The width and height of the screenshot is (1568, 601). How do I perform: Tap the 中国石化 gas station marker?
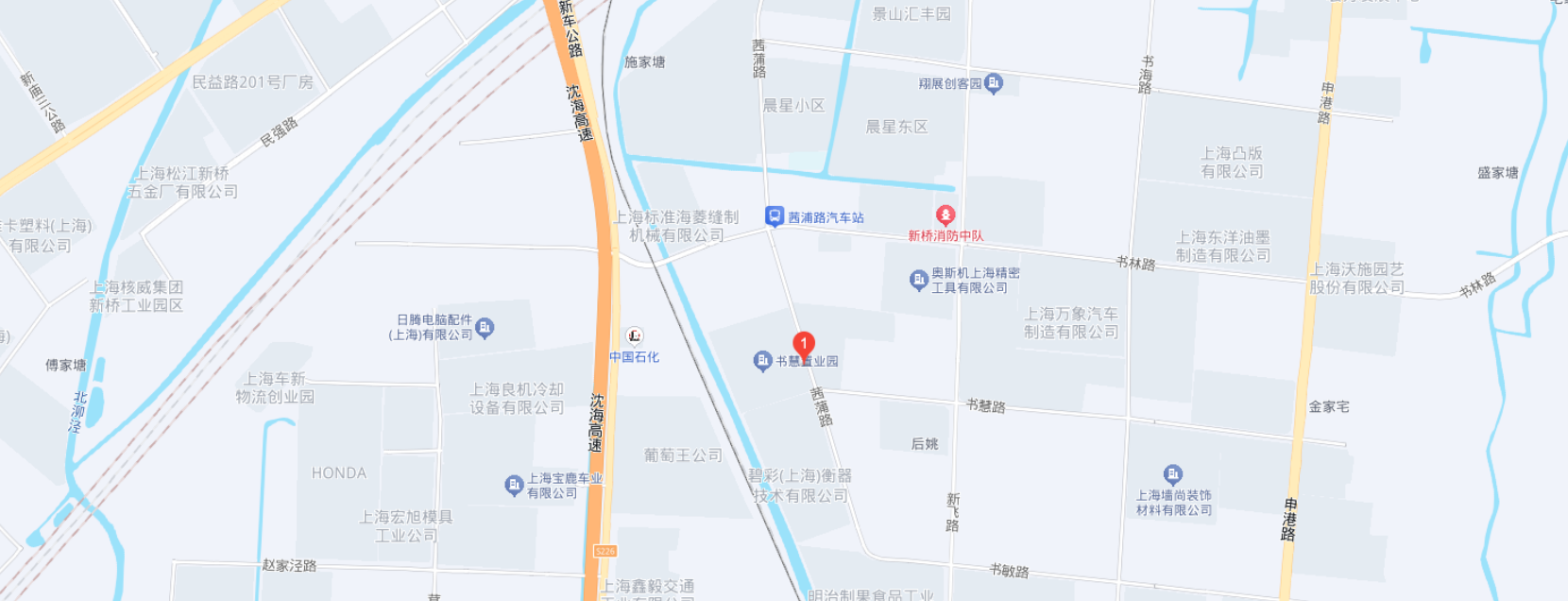[635, 335]
